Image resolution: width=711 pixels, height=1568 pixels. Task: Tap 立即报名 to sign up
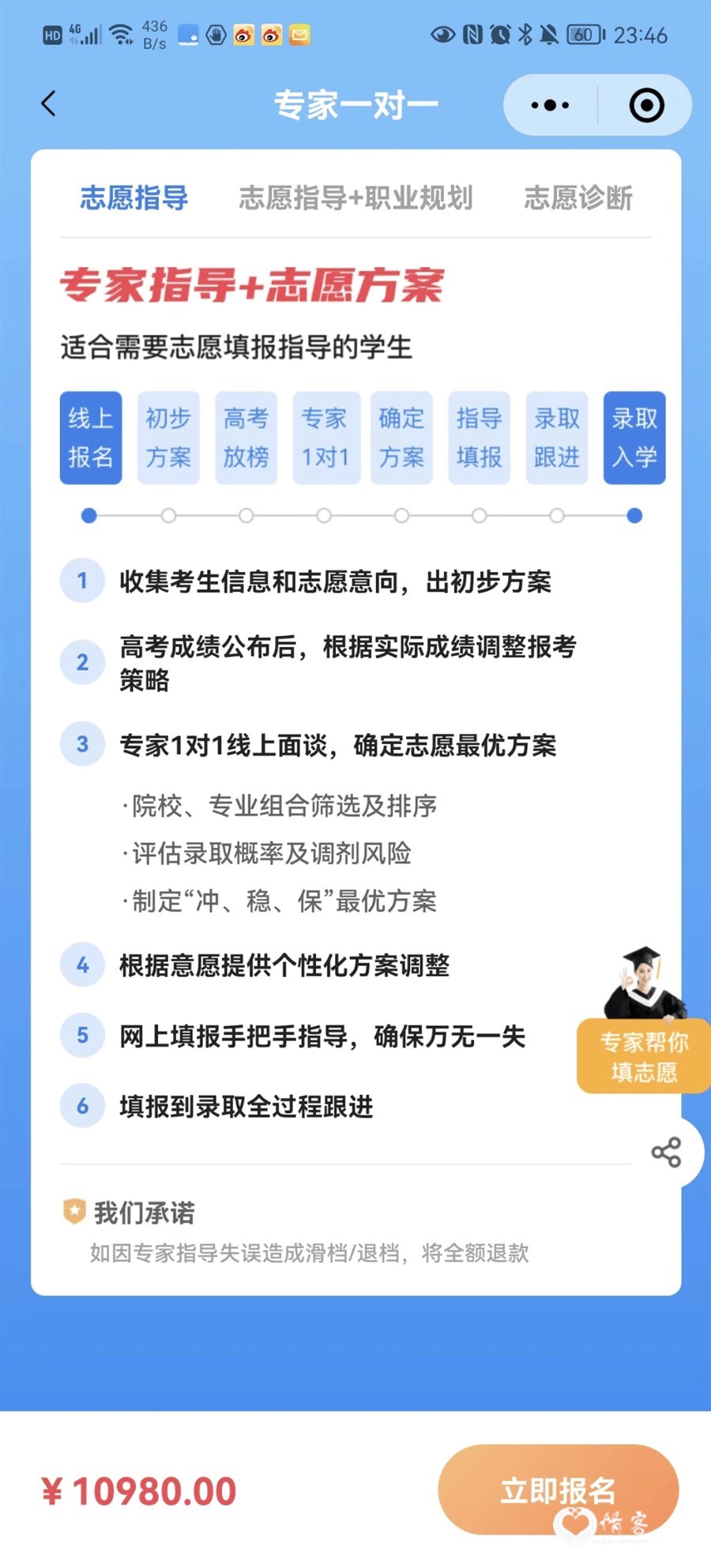point(558,1491)
